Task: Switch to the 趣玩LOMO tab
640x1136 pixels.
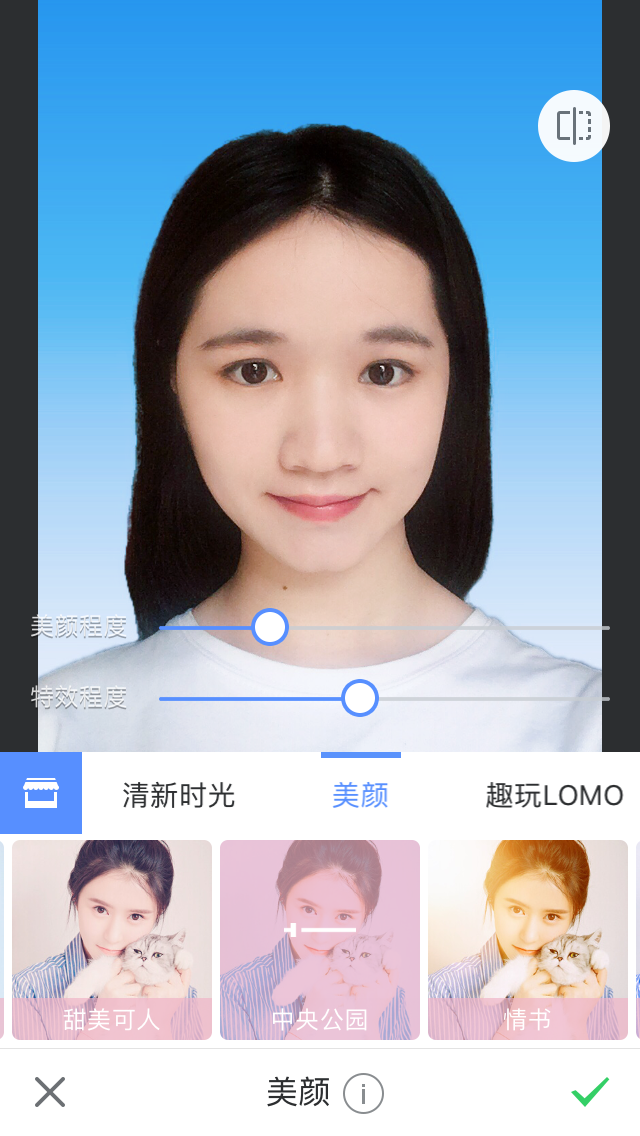Action: click(x=554, y=796)
